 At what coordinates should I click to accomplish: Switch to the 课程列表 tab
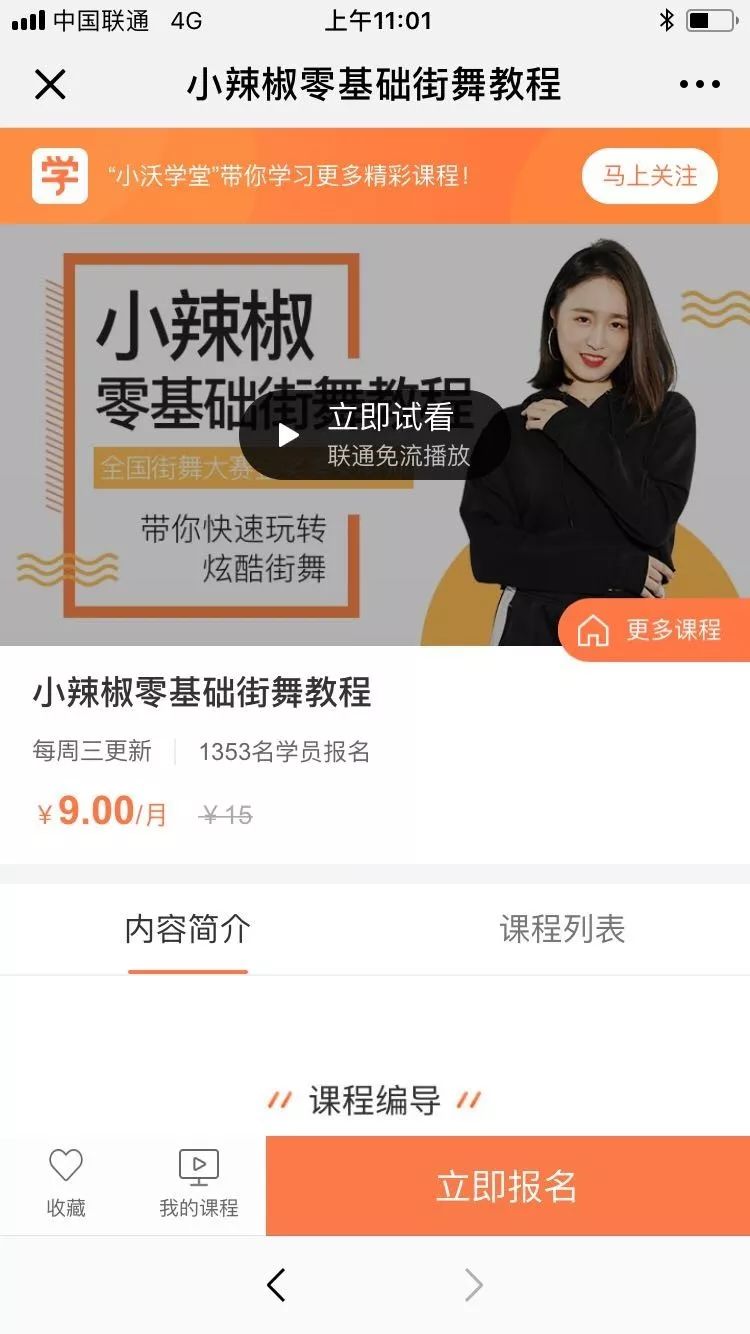[562, 929]
